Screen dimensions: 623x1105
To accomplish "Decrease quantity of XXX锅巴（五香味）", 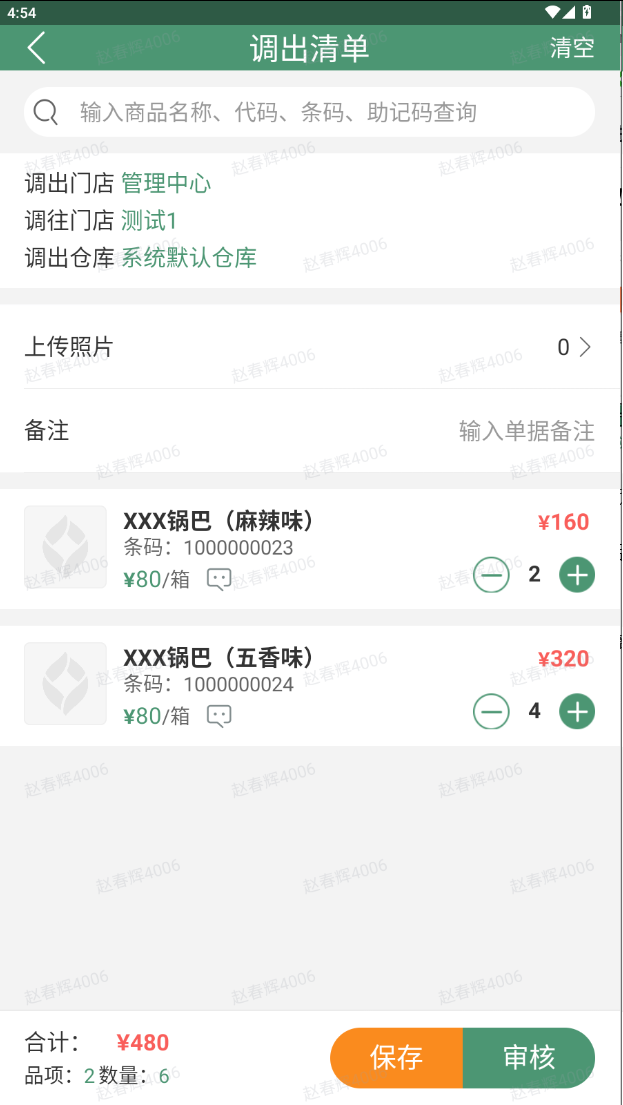I will (x=491, y=712).
